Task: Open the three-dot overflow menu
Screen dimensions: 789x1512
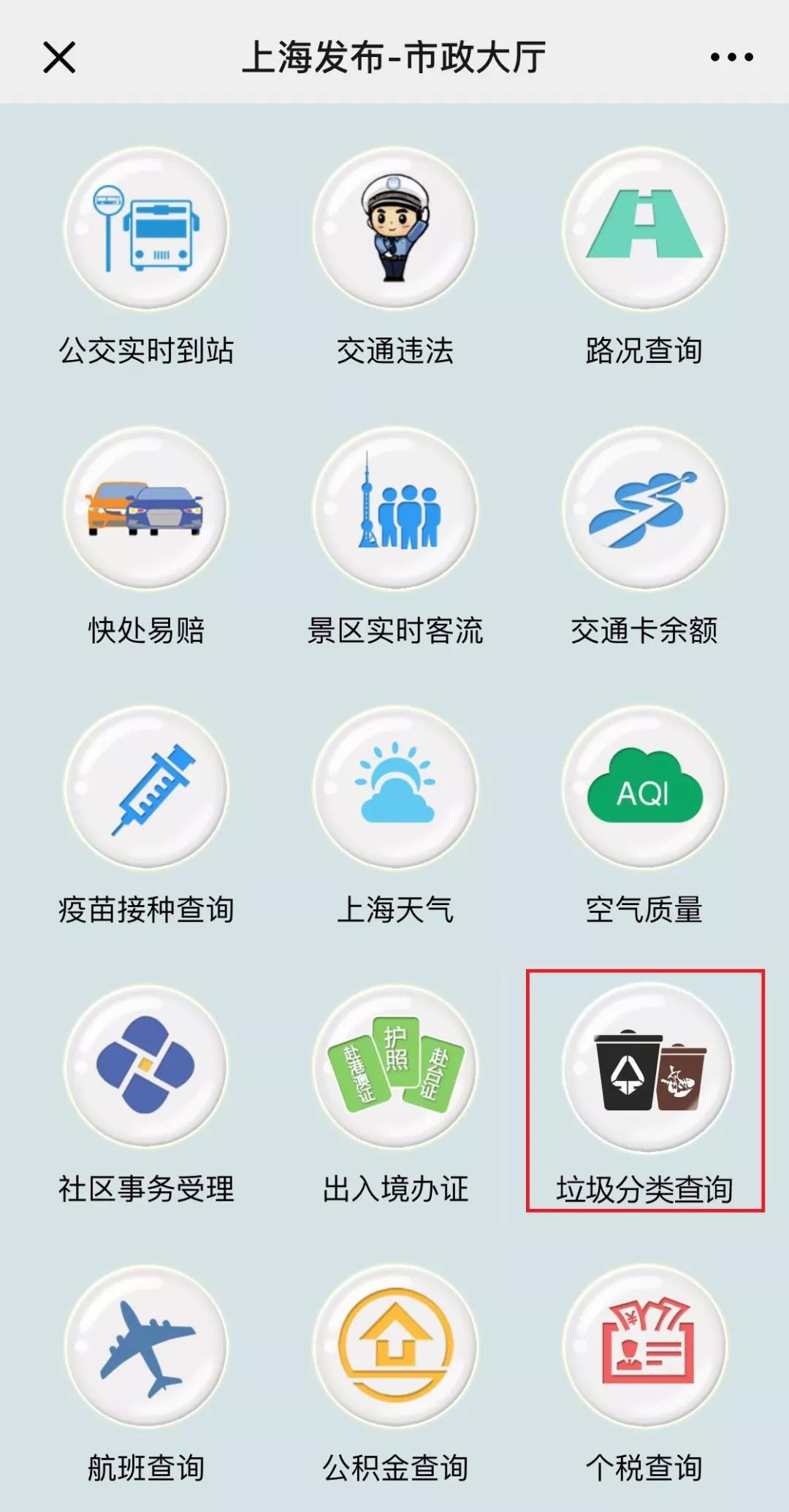Action: [x=731, y=57]
